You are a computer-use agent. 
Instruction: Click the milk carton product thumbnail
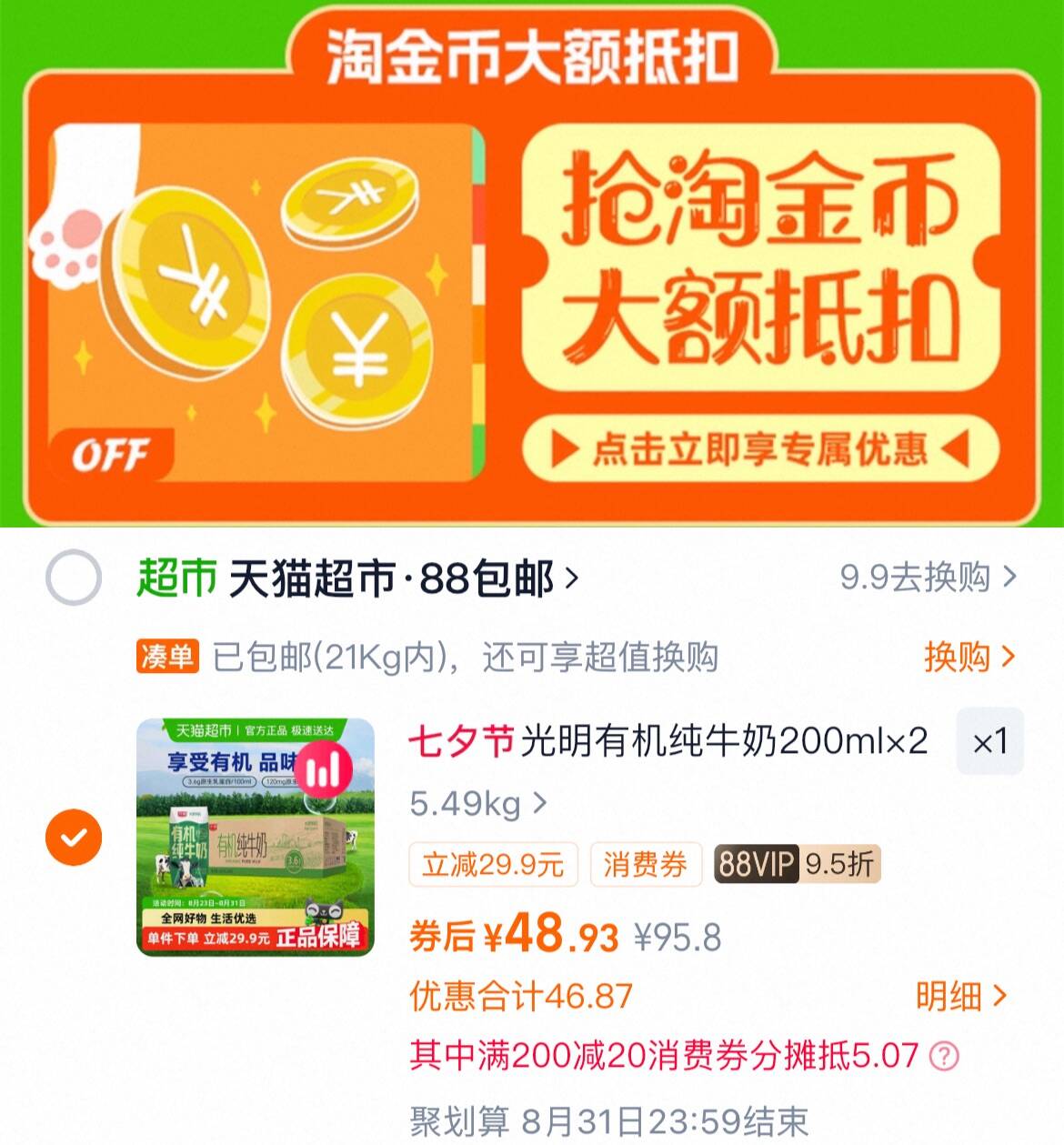point(255,830)
